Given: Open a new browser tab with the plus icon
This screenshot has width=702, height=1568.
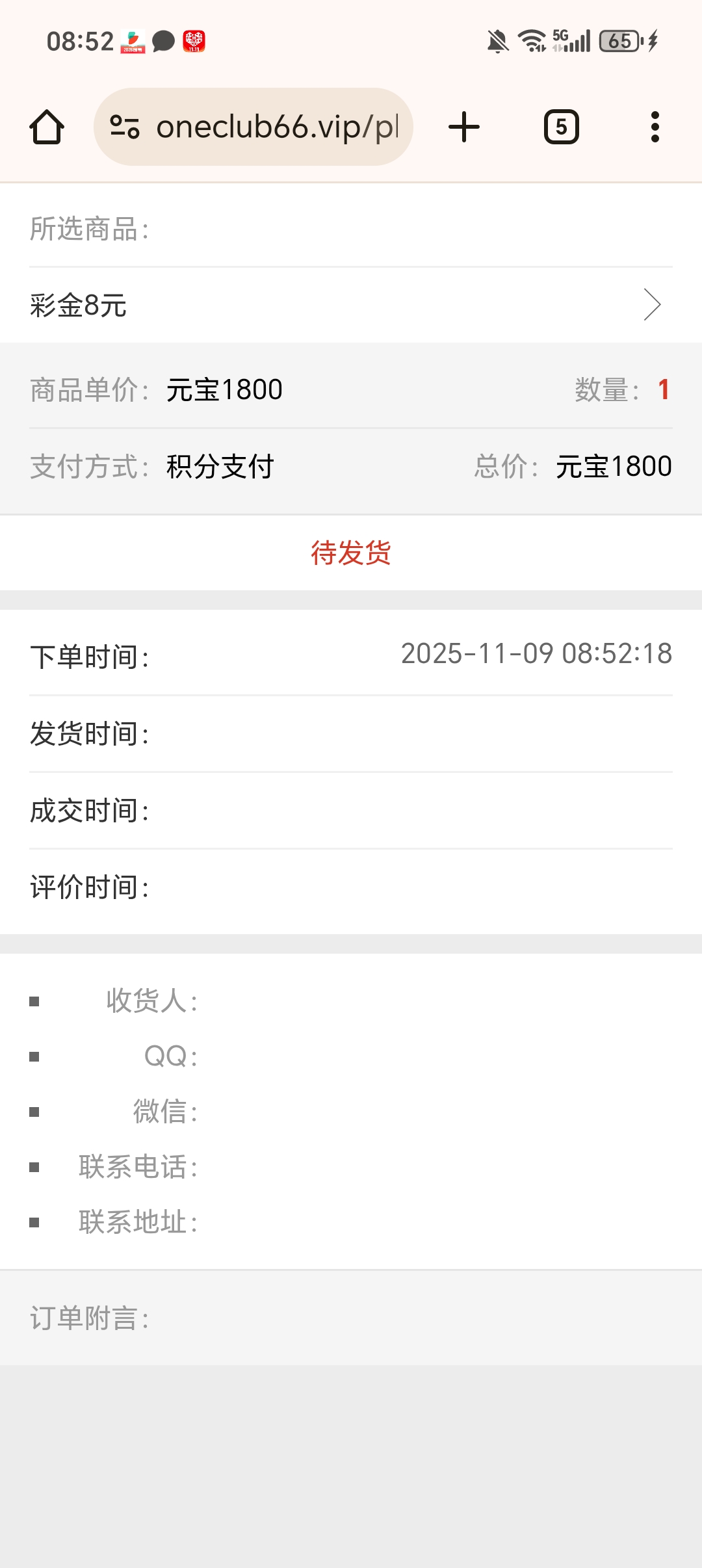Looking at the screenshot, I should pyautogui.click(x=463, y=127).
